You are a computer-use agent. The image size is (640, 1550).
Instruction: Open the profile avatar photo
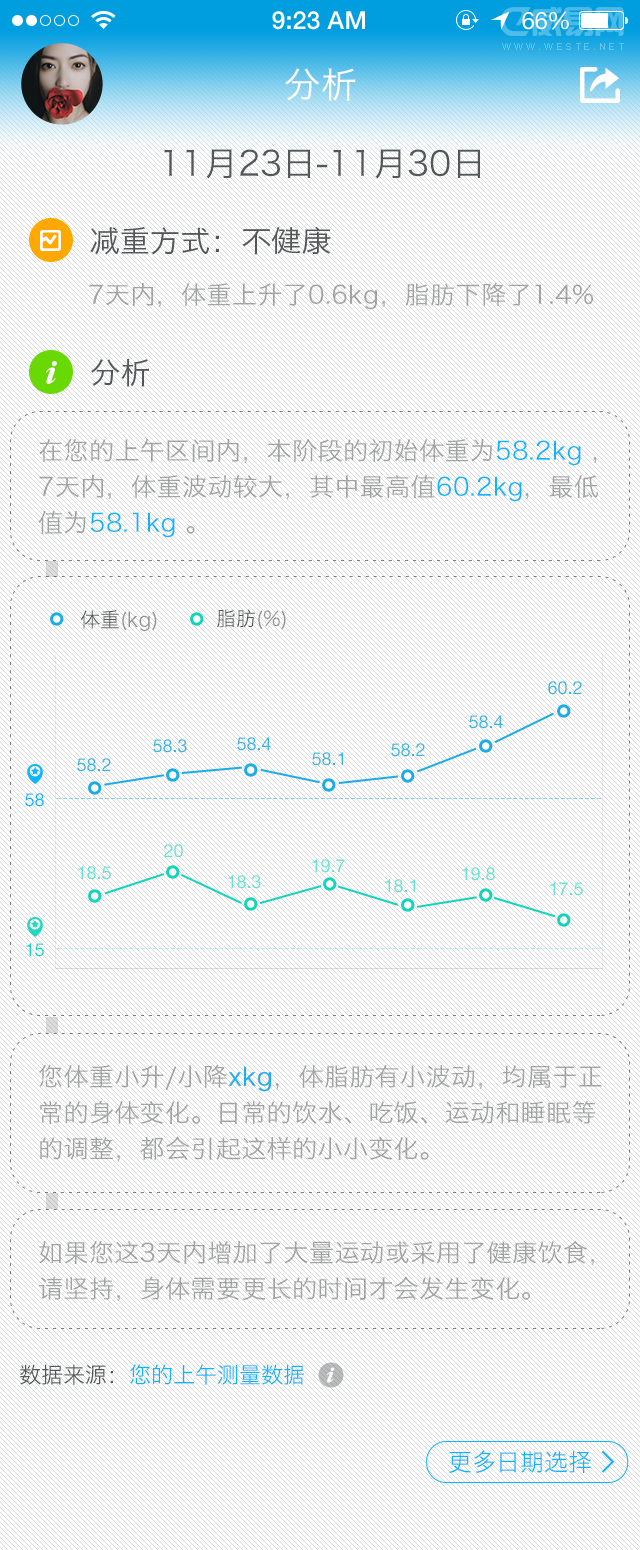62,84
